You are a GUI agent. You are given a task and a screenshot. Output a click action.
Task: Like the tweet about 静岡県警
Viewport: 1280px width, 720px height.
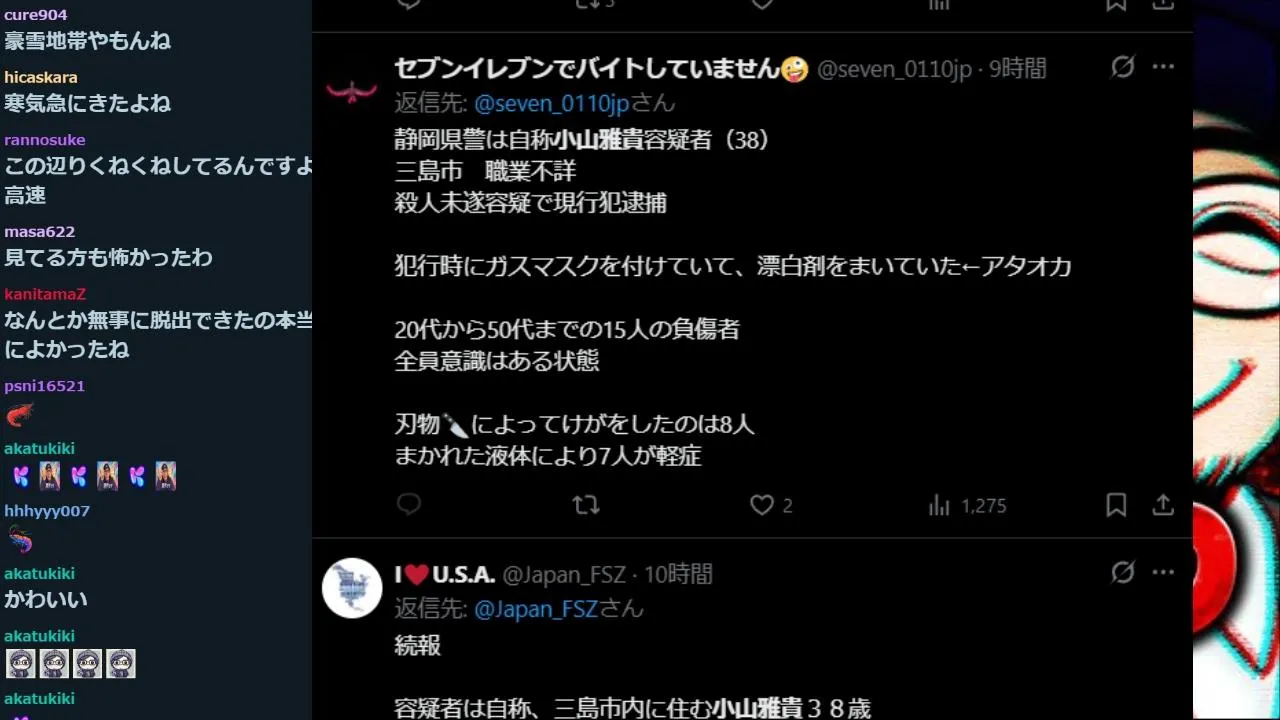point(762,505)
